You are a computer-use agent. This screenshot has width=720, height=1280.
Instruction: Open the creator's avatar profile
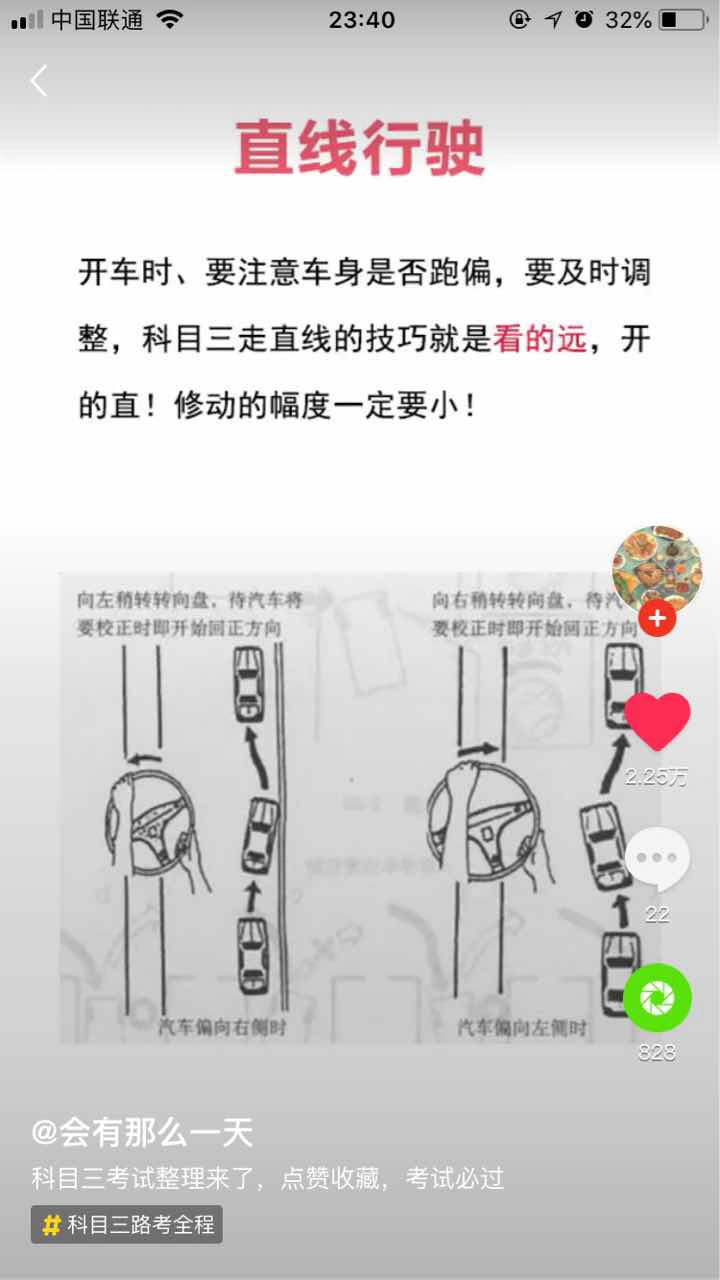[657, 567]
